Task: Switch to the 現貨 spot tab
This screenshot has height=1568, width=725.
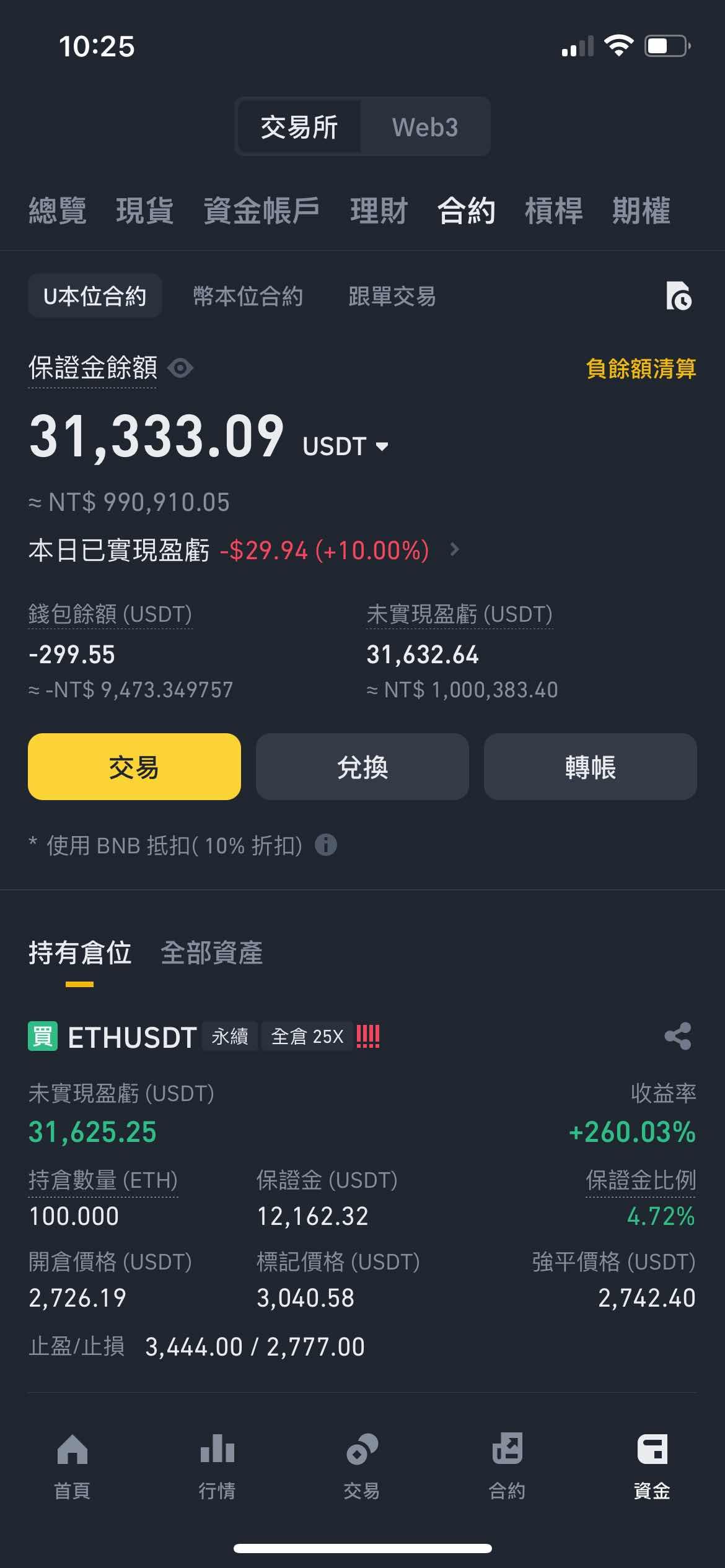Action: coord(145,211)
